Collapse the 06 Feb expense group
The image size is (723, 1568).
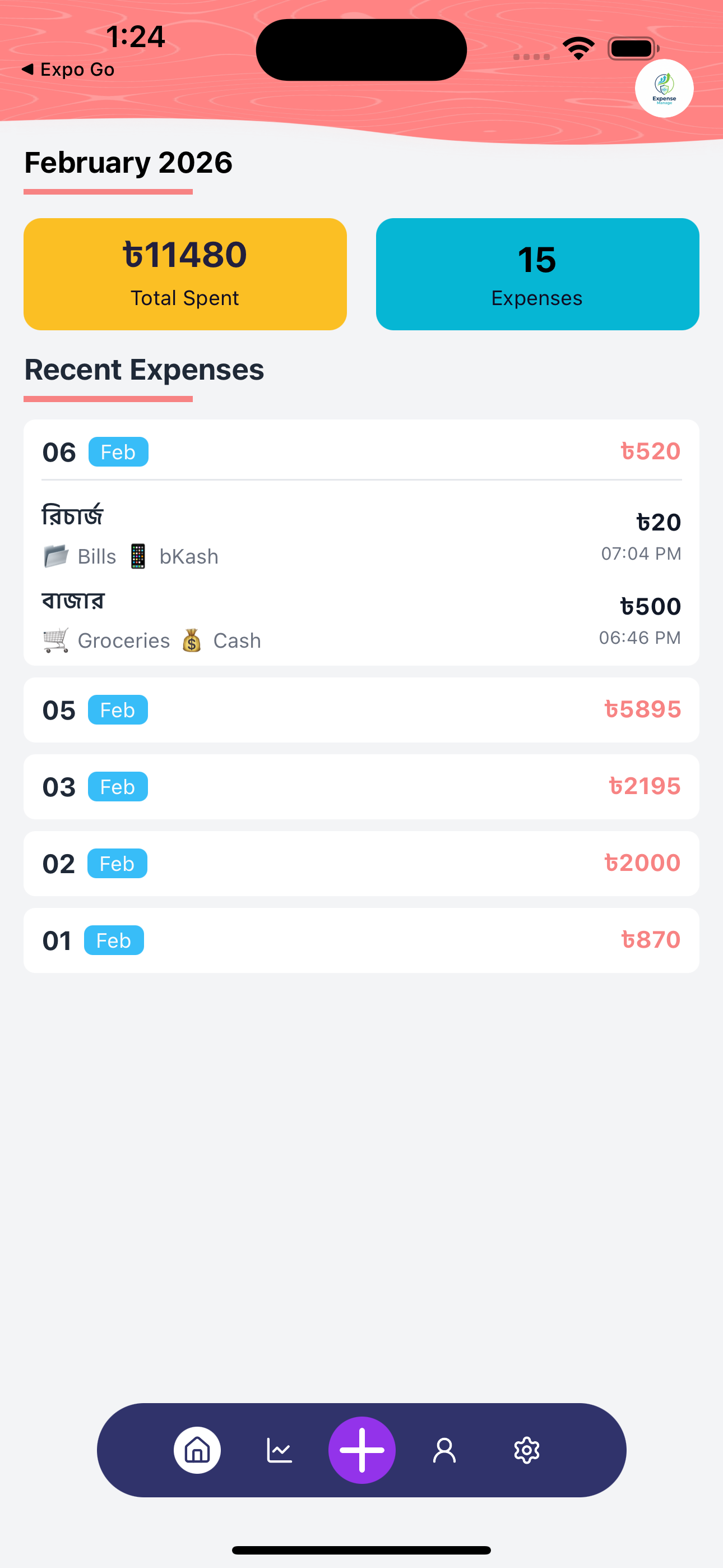coord(361,451)
